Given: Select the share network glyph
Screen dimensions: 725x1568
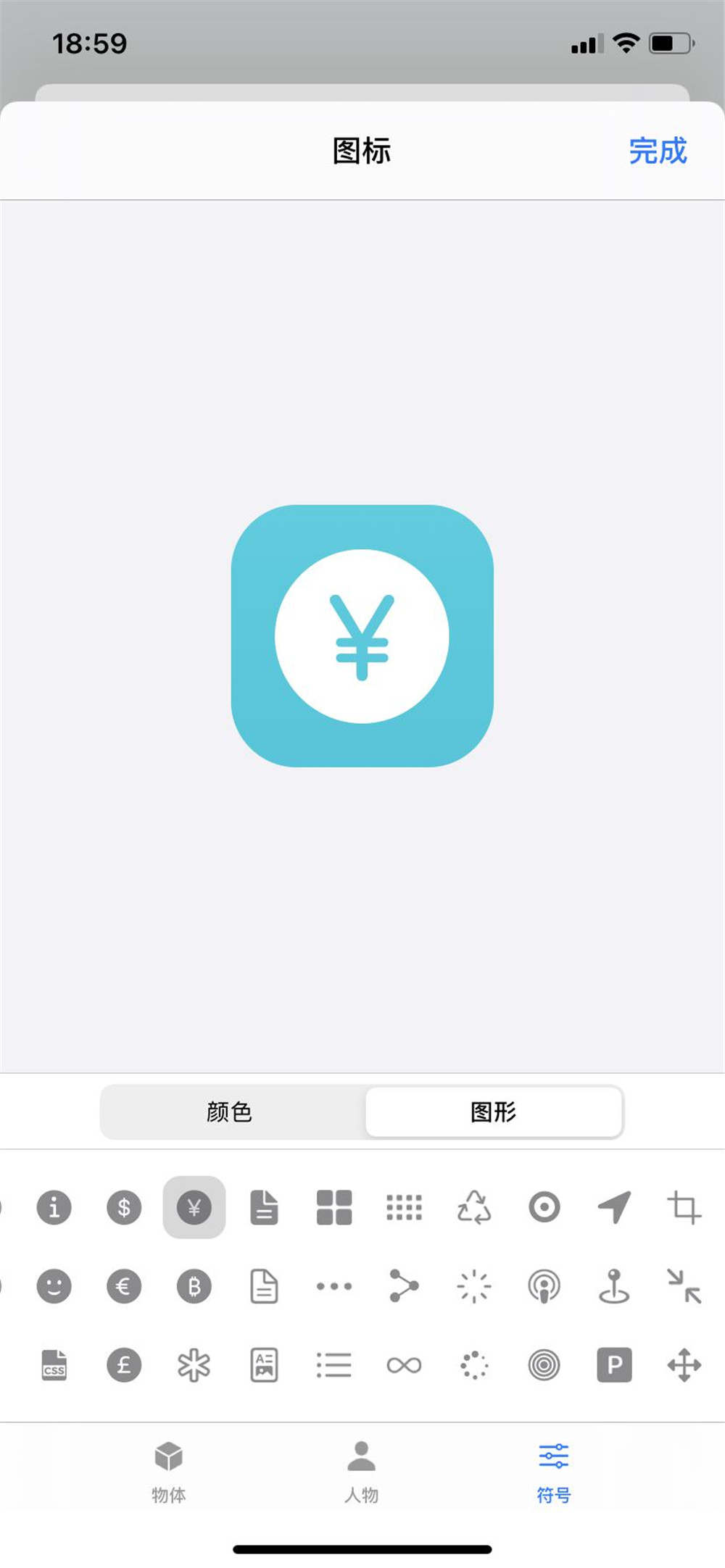Looking at the screenshot, I should pyautogui.click(x=404, y=1286).
